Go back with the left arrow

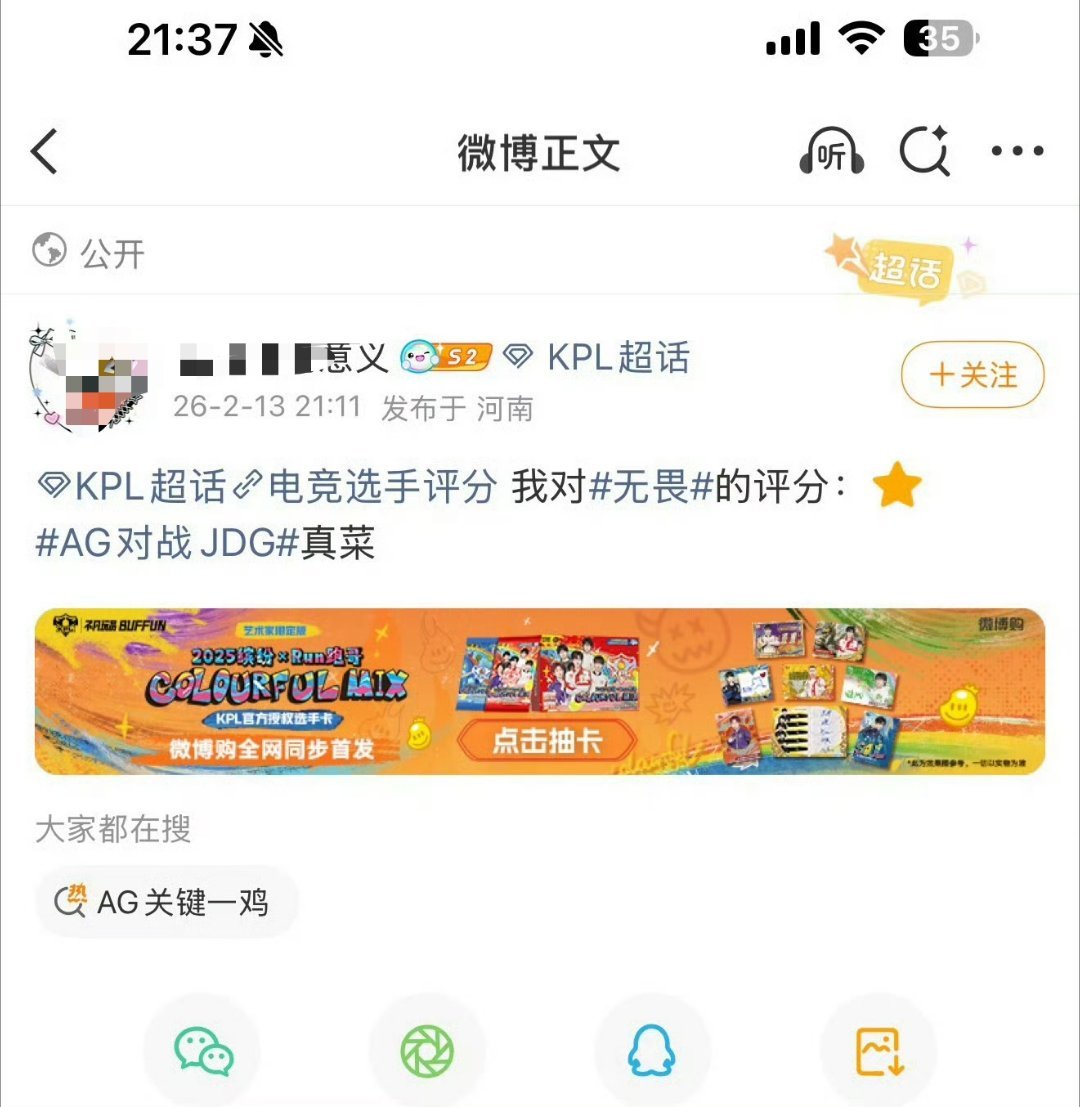[x=42, y=152]
